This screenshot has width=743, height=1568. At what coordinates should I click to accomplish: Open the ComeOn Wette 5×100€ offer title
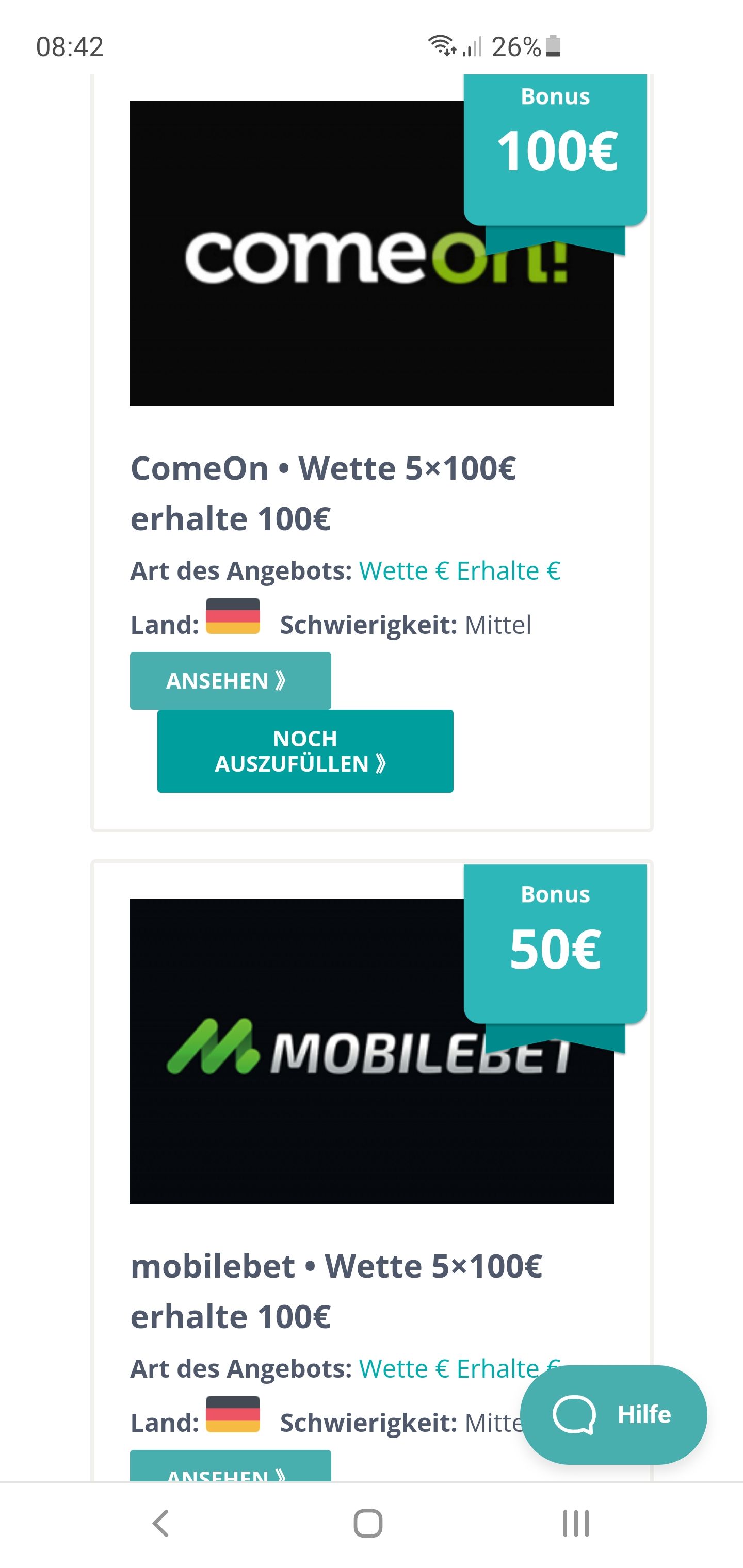[323, 493]
